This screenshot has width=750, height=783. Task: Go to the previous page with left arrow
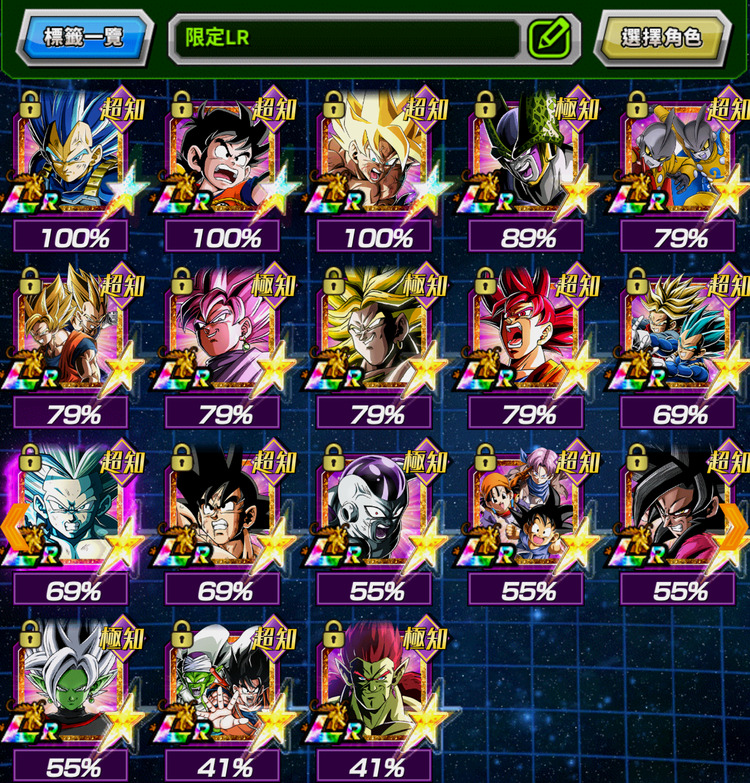[13, 521]
